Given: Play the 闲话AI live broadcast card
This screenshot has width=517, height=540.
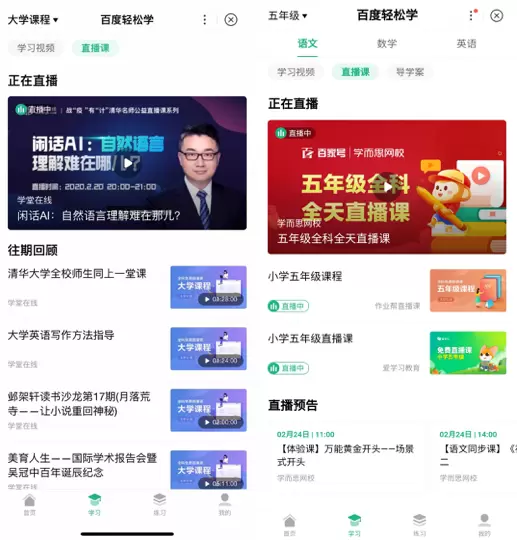Looking at the screenshot, I should tap(127, 163).
